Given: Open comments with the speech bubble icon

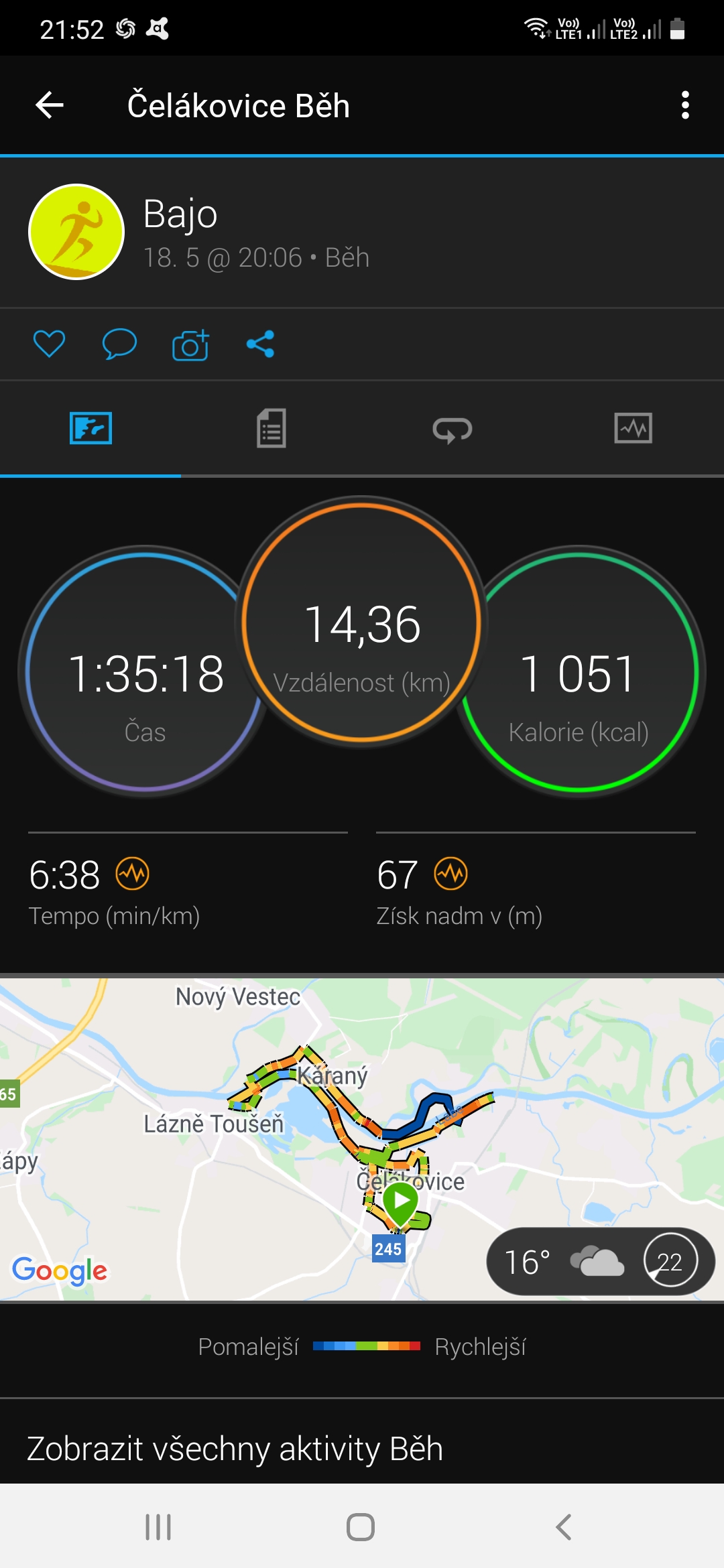Looking at the screenshot, I should 119,344.
